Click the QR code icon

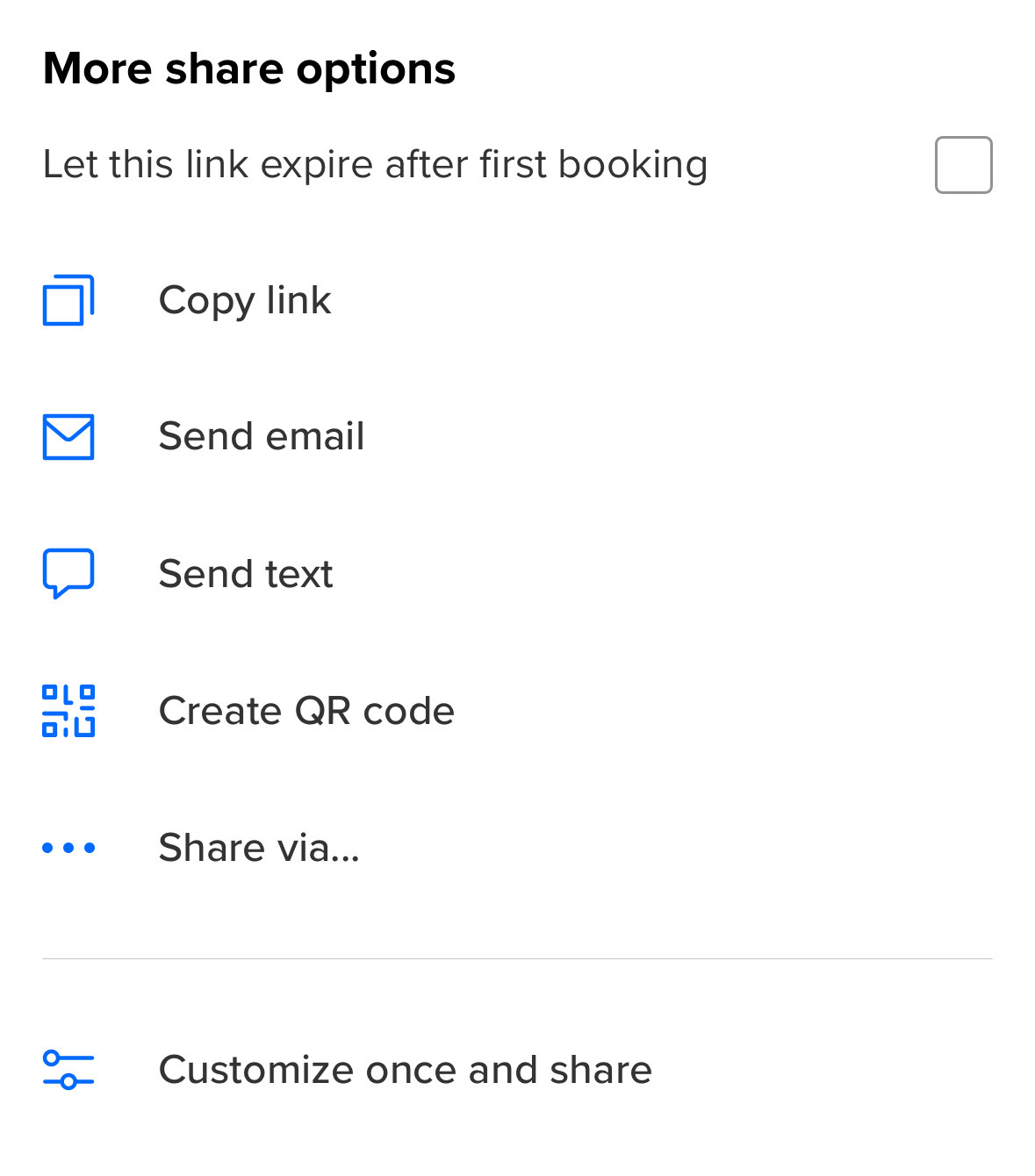pyautogui.click(x=68, y=711)
